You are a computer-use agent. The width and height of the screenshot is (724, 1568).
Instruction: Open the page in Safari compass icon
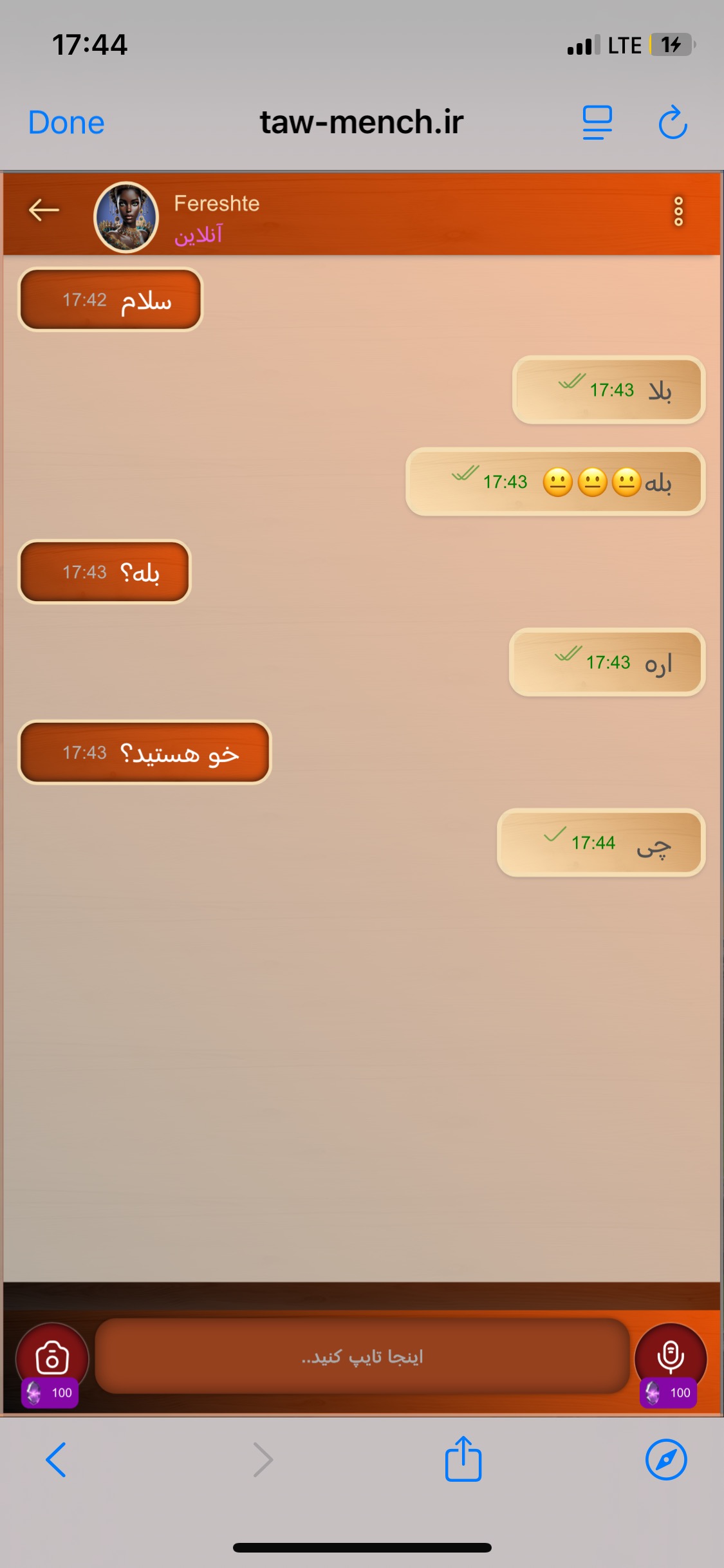tap(666, 1459)
